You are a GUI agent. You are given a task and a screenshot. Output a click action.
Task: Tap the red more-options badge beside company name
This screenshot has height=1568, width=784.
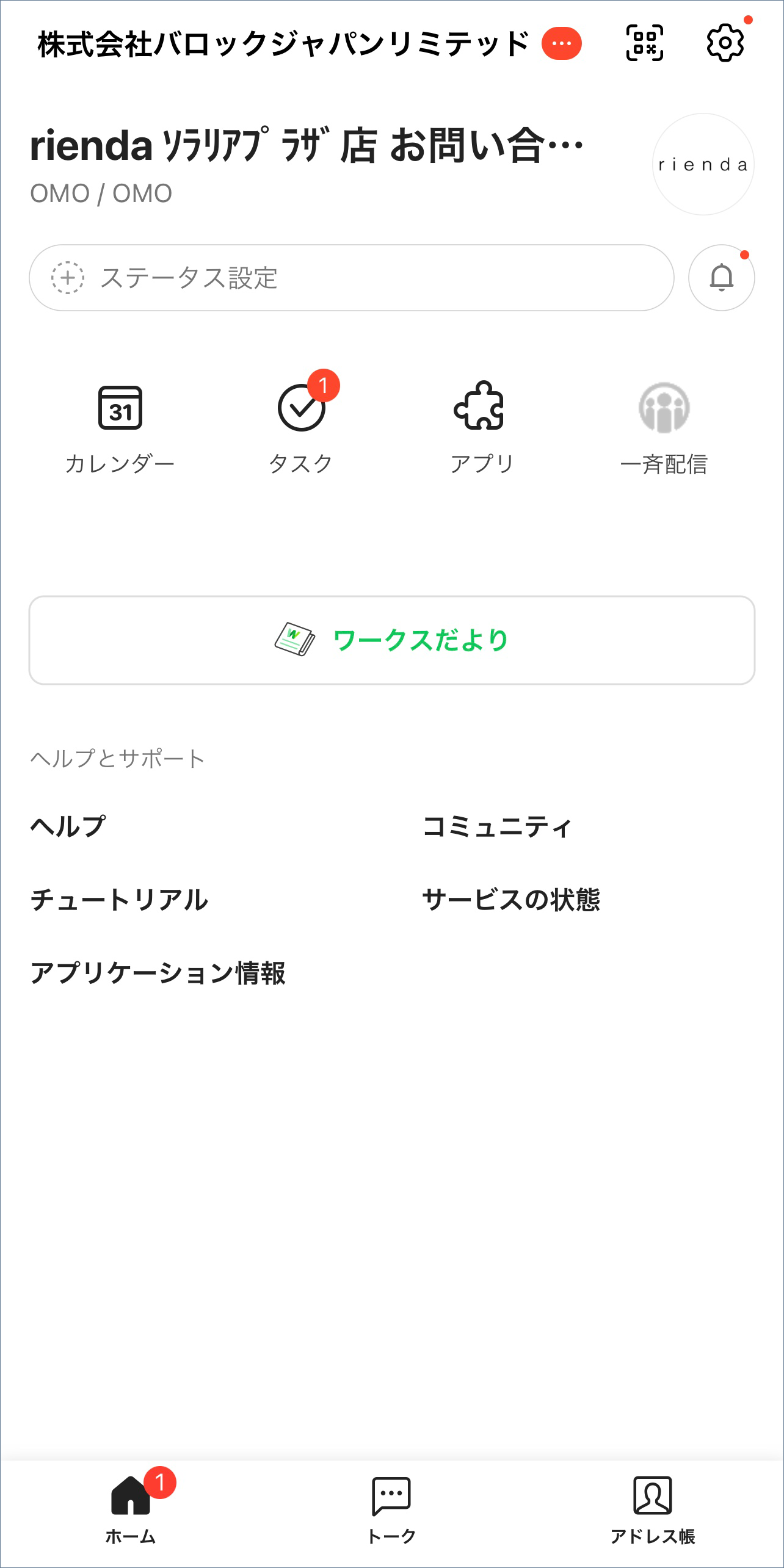click(x=561, y=43)
